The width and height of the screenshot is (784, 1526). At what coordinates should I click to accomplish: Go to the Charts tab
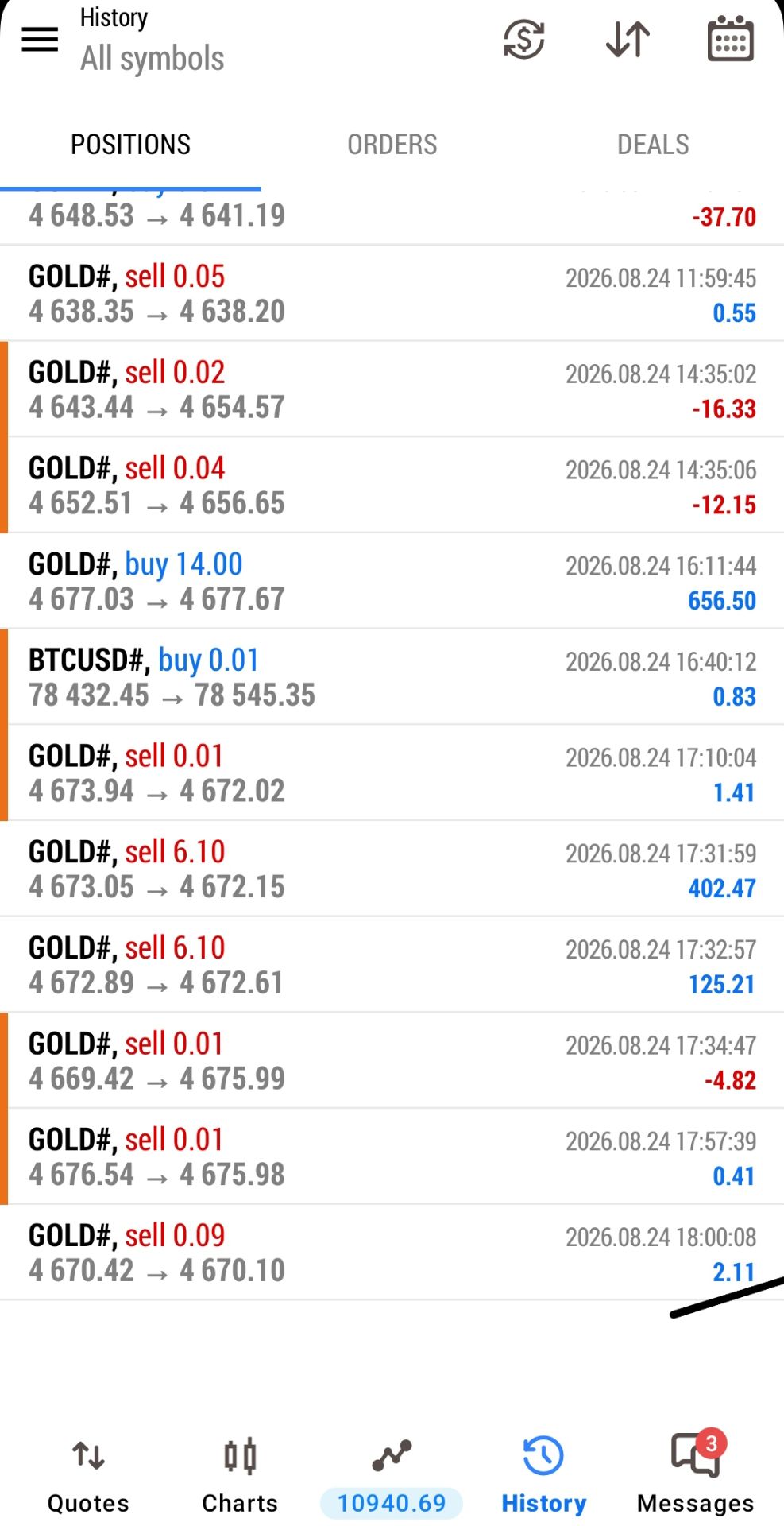(x=240, y=1477)
